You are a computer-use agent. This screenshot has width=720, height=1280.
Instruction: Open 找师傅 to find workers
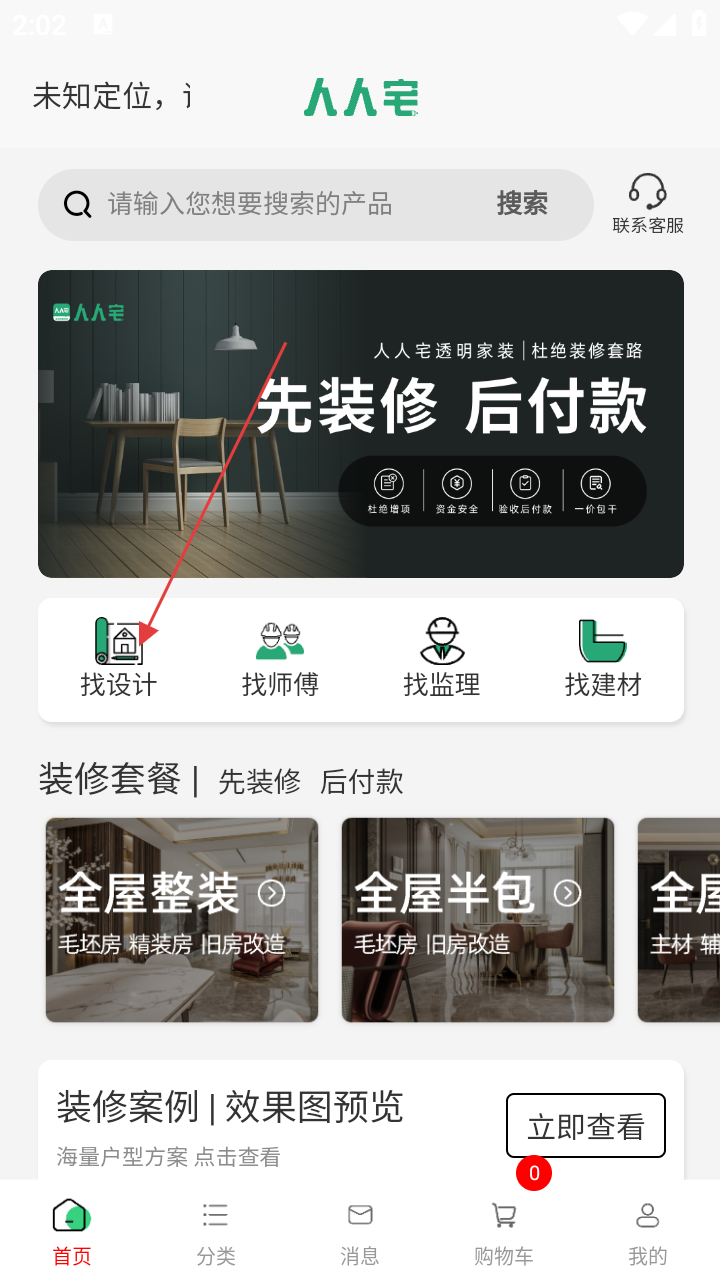(280, 659)
